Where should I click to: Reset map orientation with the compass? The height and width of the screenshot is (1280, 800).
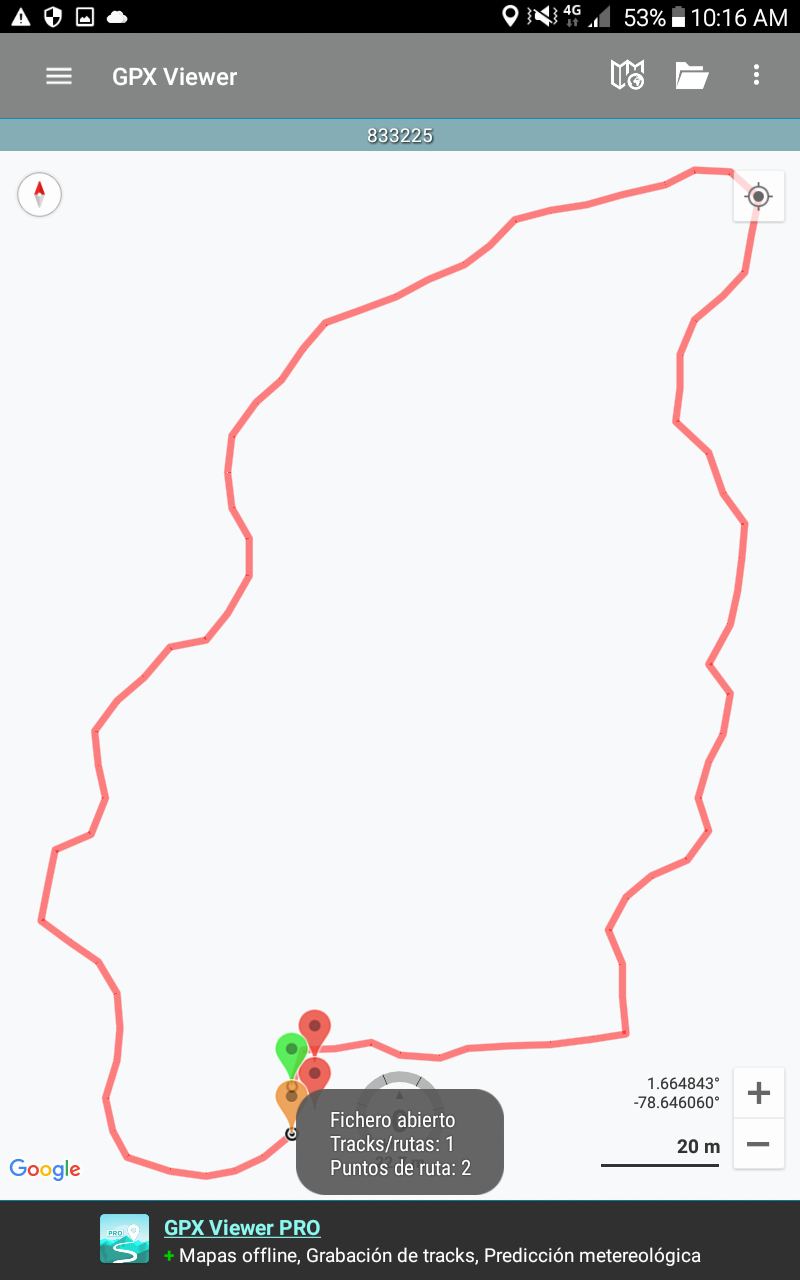point(40,194)
